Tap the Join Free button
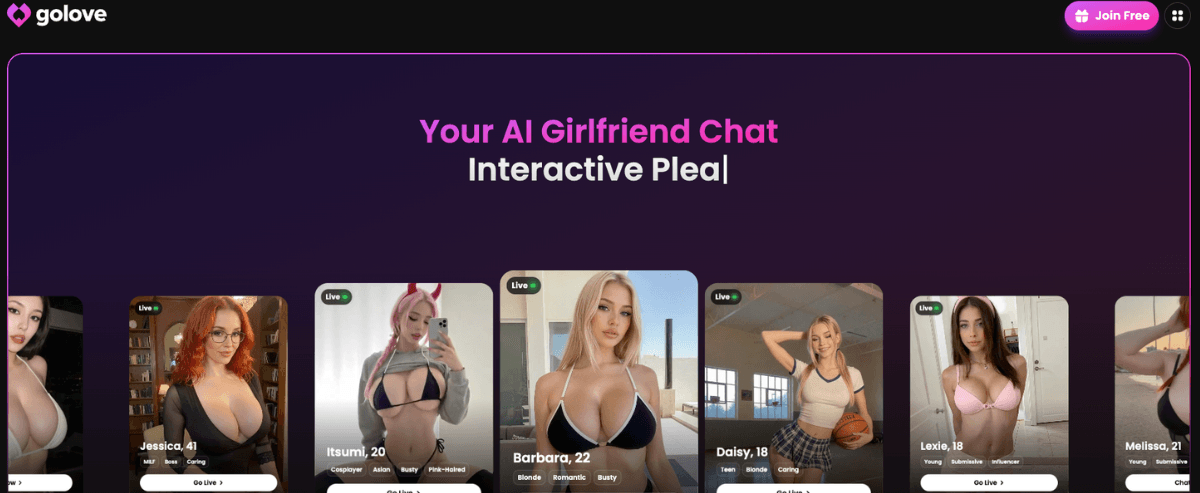The image size is (1200, 493). tap(1111, 16)
